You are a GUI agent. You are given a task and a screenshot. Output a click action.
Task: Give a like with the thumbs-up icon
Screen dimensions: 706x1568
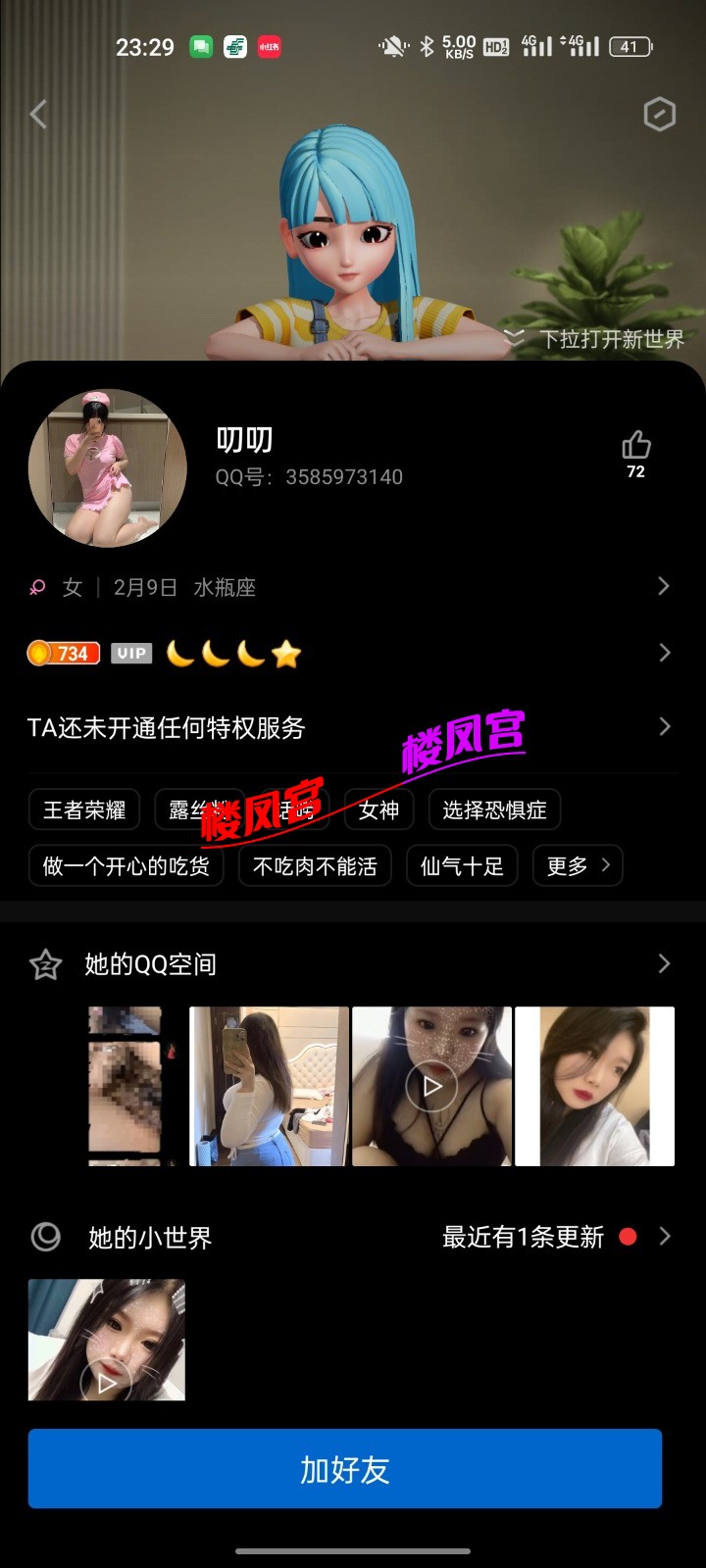(635, 446)
